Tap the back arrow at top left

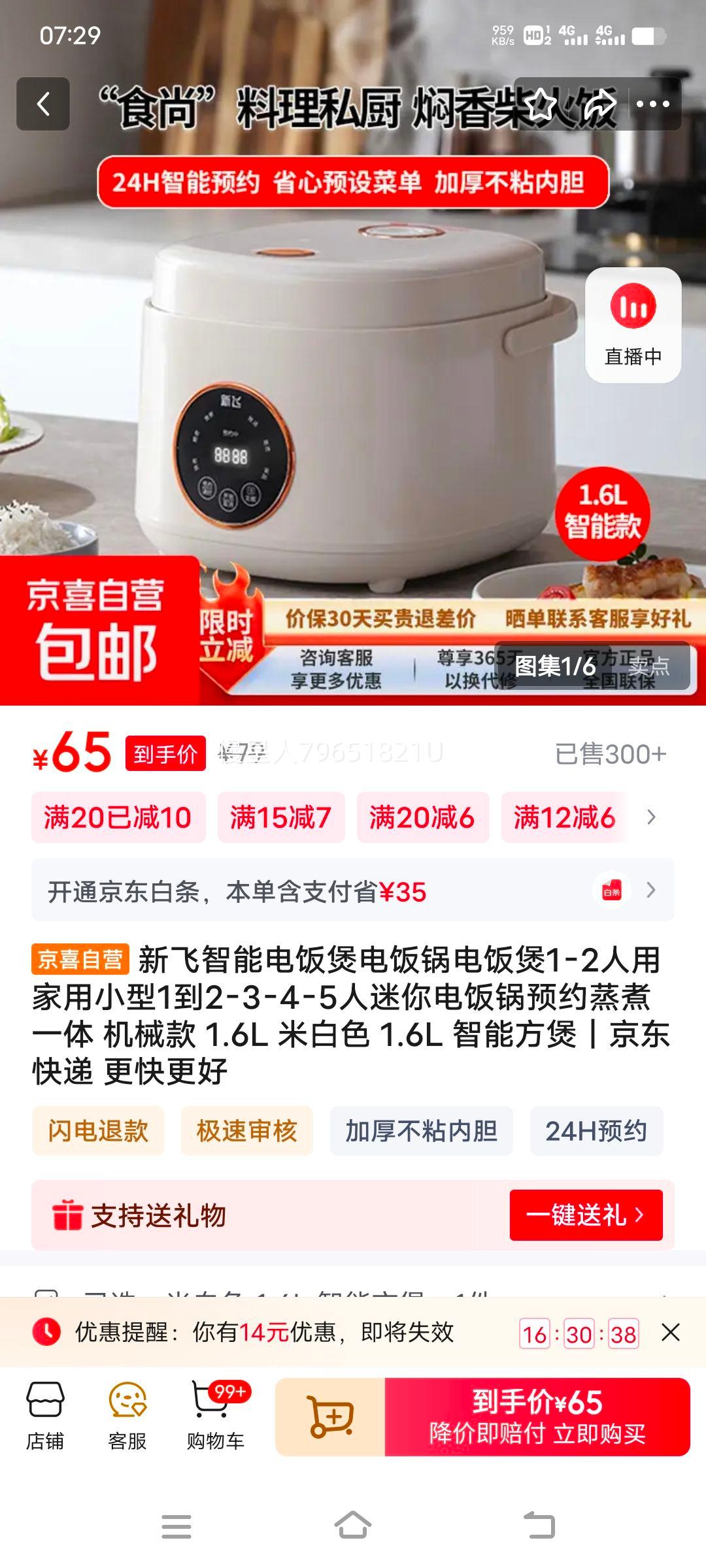point(44,105)
